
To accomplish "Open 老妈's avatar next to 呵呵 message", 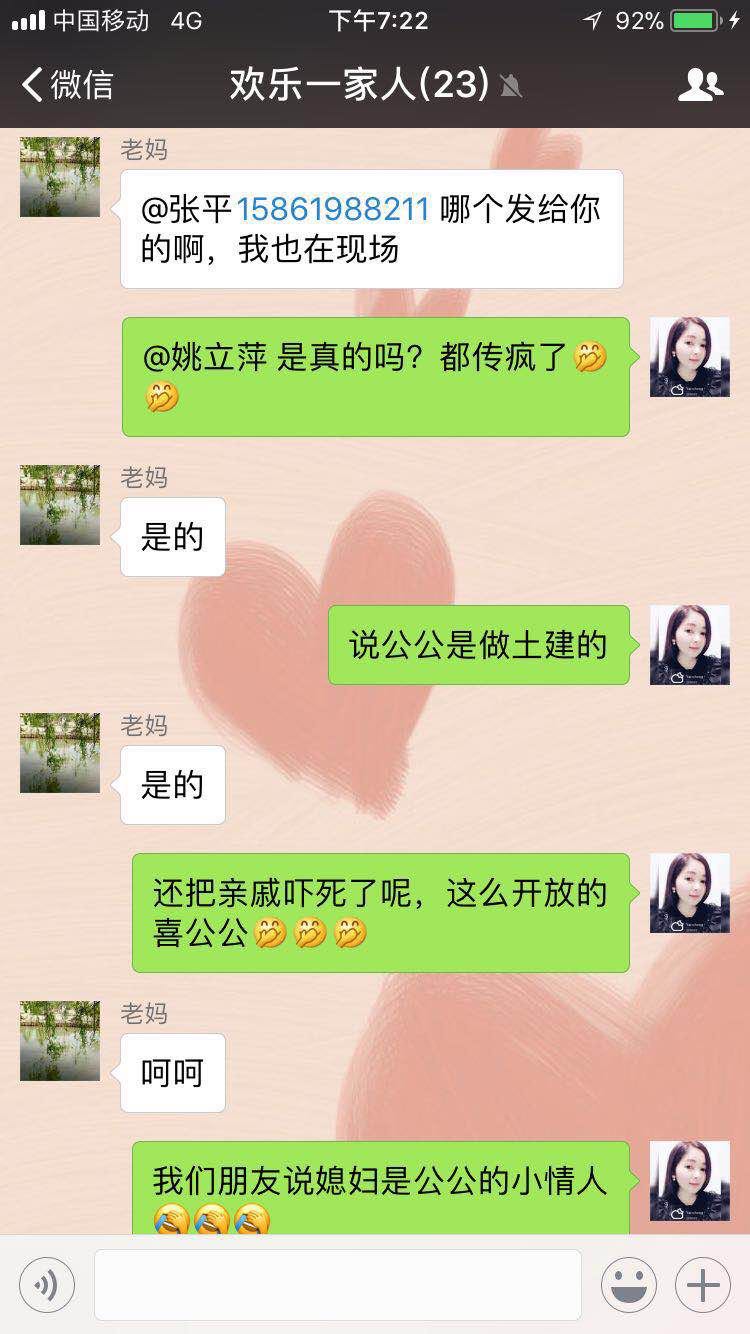I will (60, 1041).
